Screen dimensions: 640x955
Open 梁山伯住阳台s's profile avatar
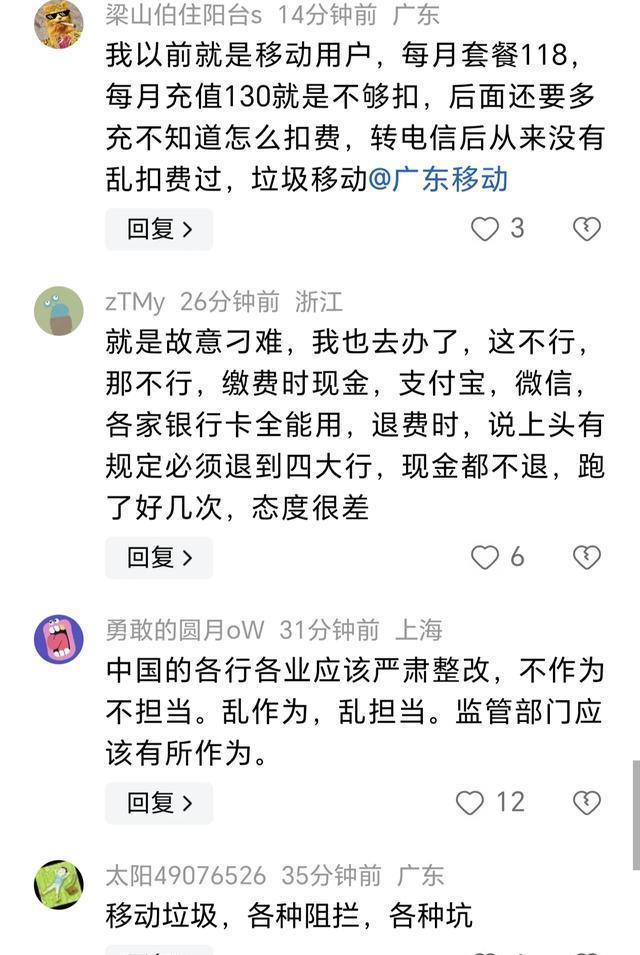(58, 24)
